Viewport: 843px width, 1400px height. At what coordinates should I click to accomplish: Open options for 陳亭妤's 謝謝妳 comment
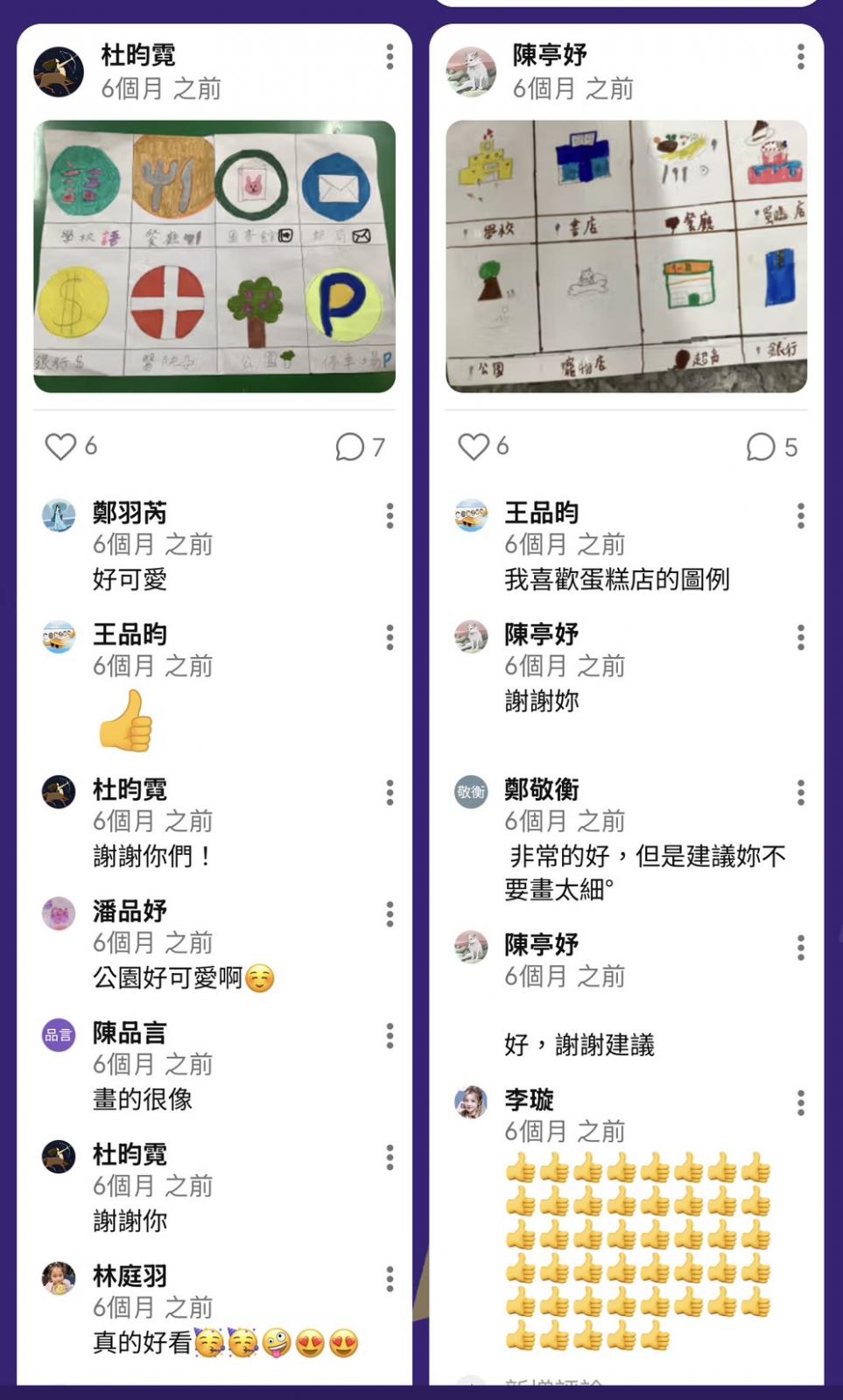pos(800,637)
